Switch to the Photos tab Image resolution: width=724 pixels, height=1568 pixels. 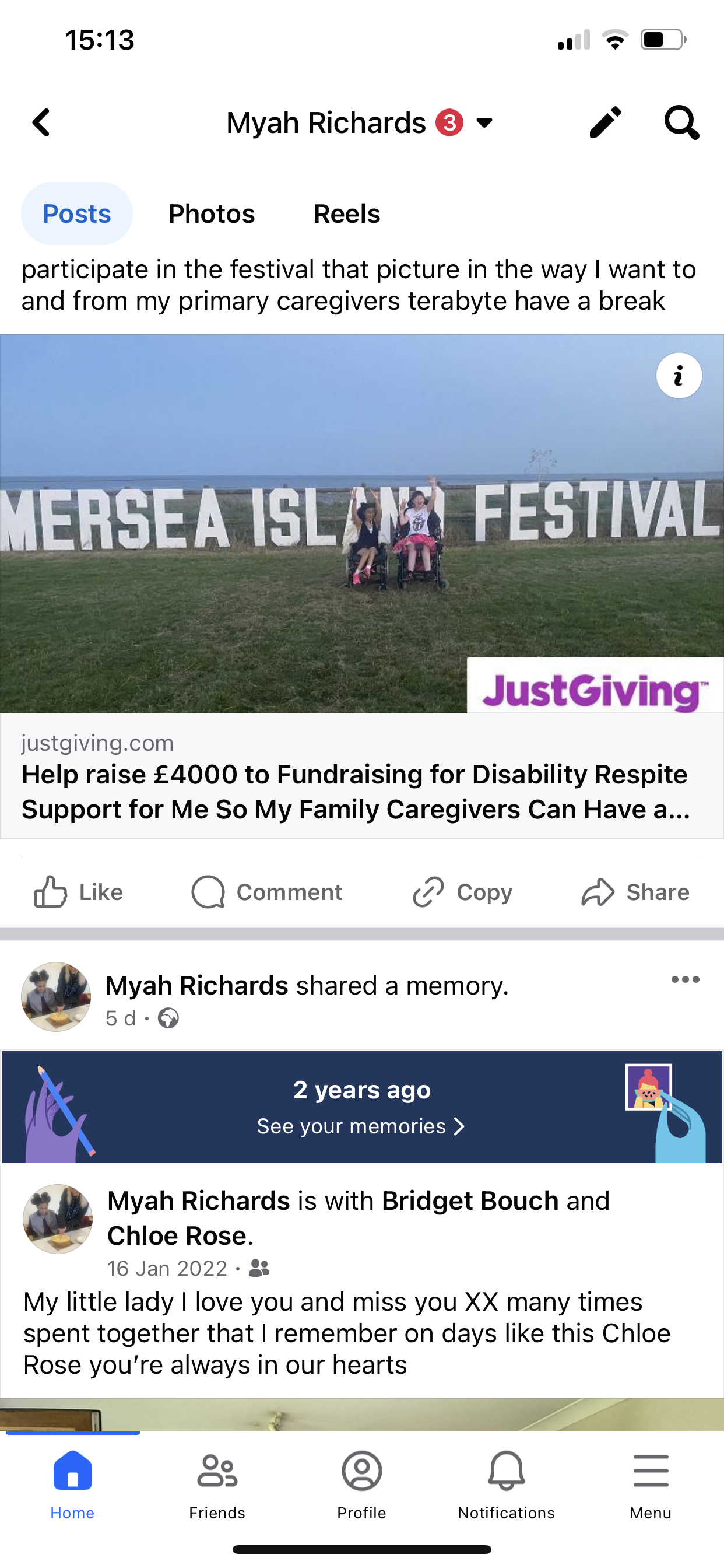pyautogui.click(x=212, y=213)
